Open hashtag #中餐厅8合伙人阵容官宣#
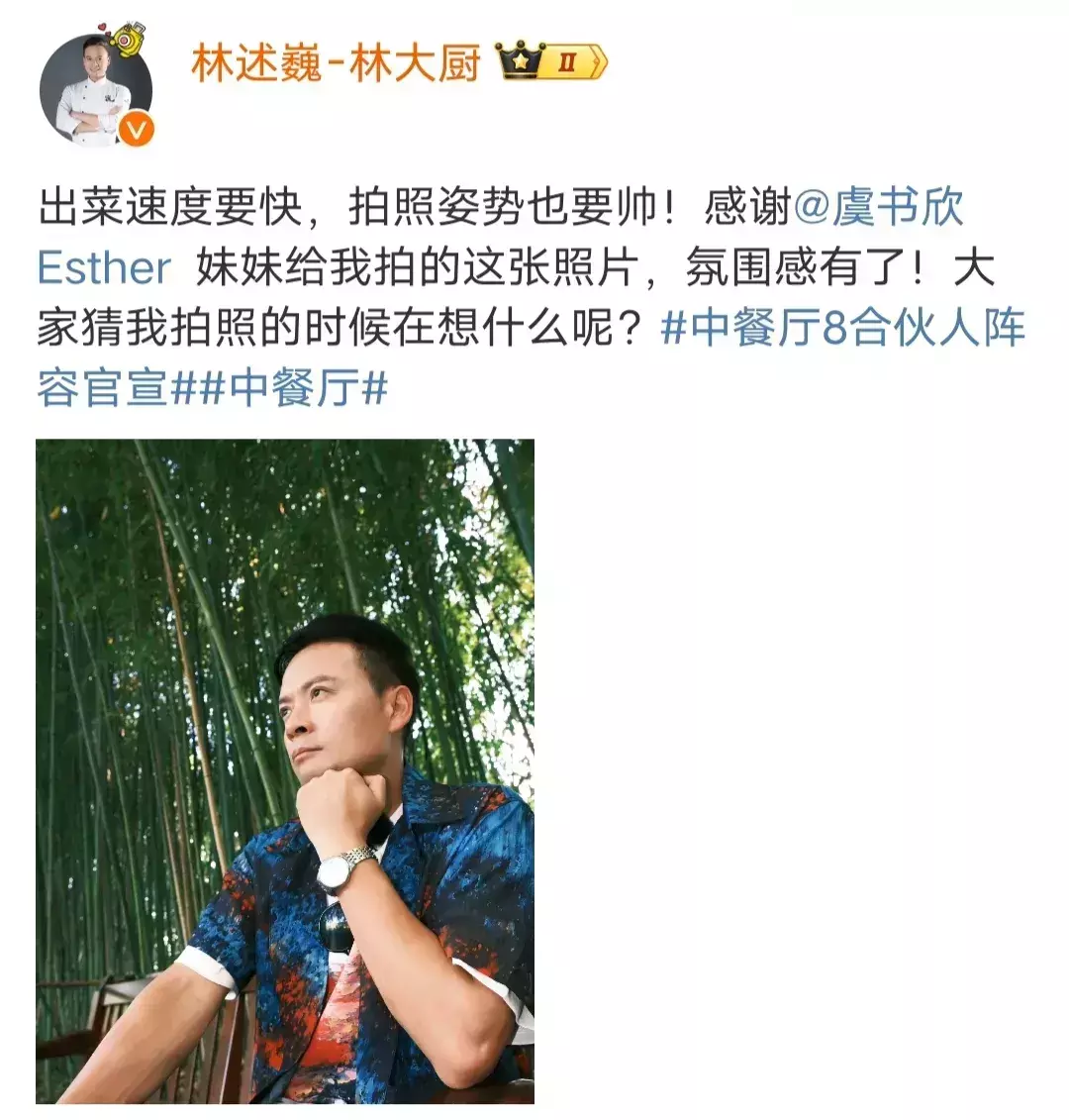The height and width of the screenshot is (1120, 1069). pos(841,329)
